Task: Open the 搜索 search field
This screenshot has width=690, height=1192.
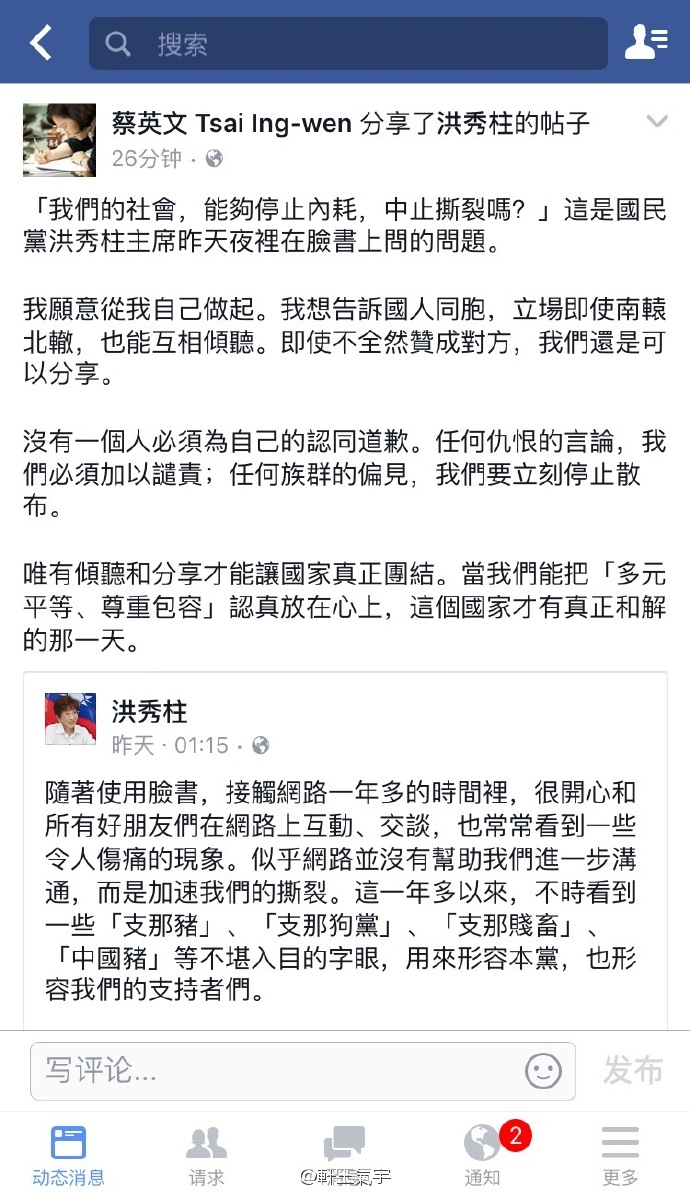Action: 347,44
